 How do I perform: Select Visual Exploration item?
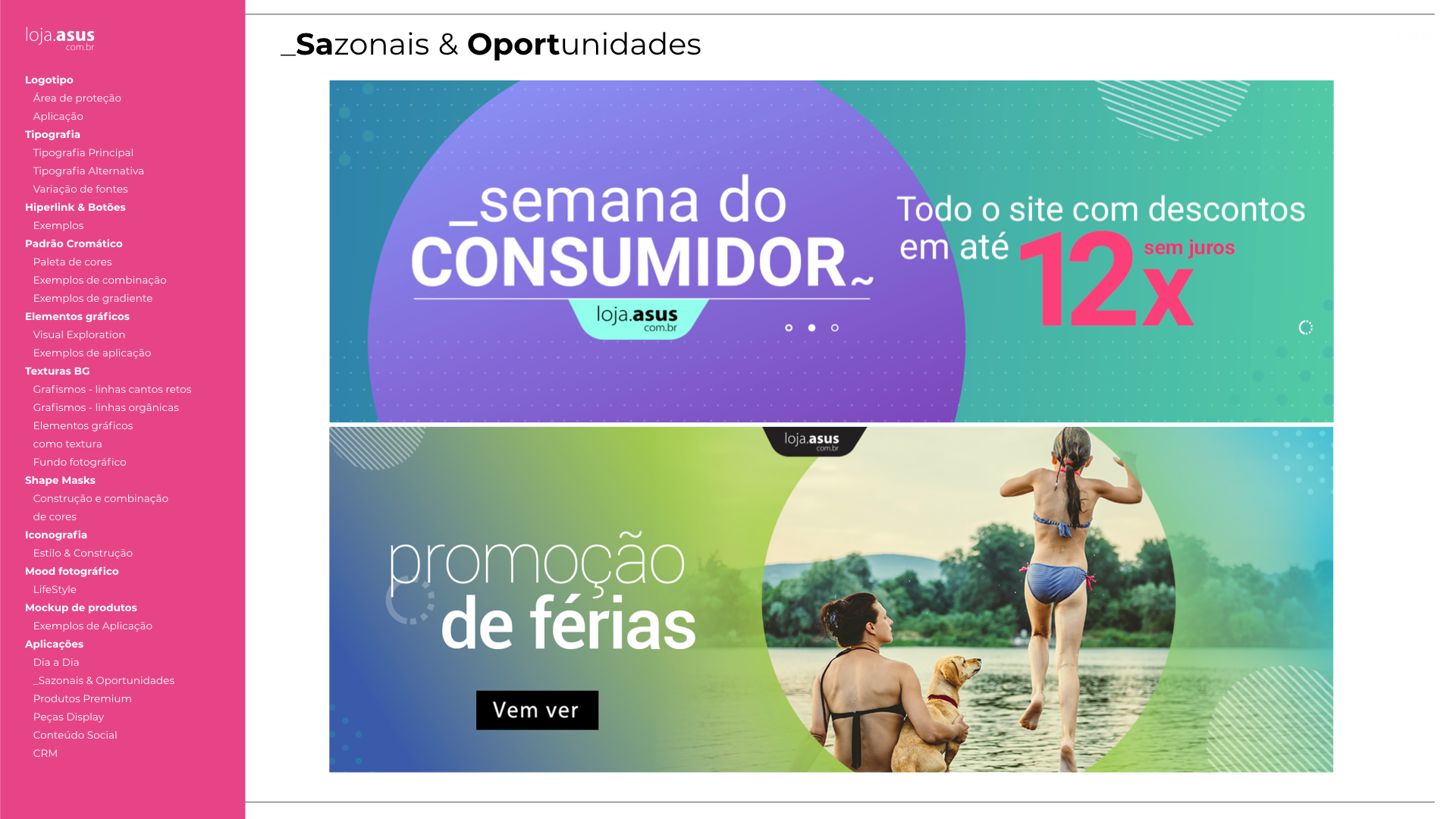79,334
